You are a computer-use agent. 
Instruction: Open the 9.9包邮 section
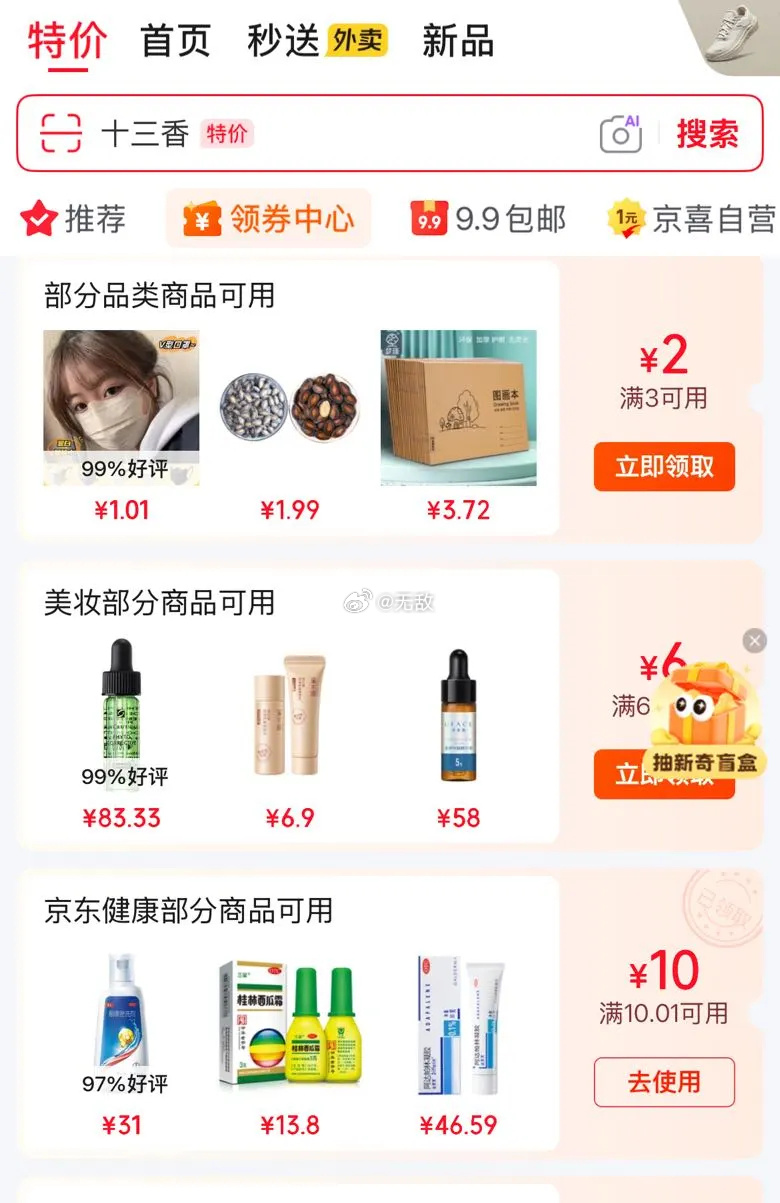coord(488,219)
